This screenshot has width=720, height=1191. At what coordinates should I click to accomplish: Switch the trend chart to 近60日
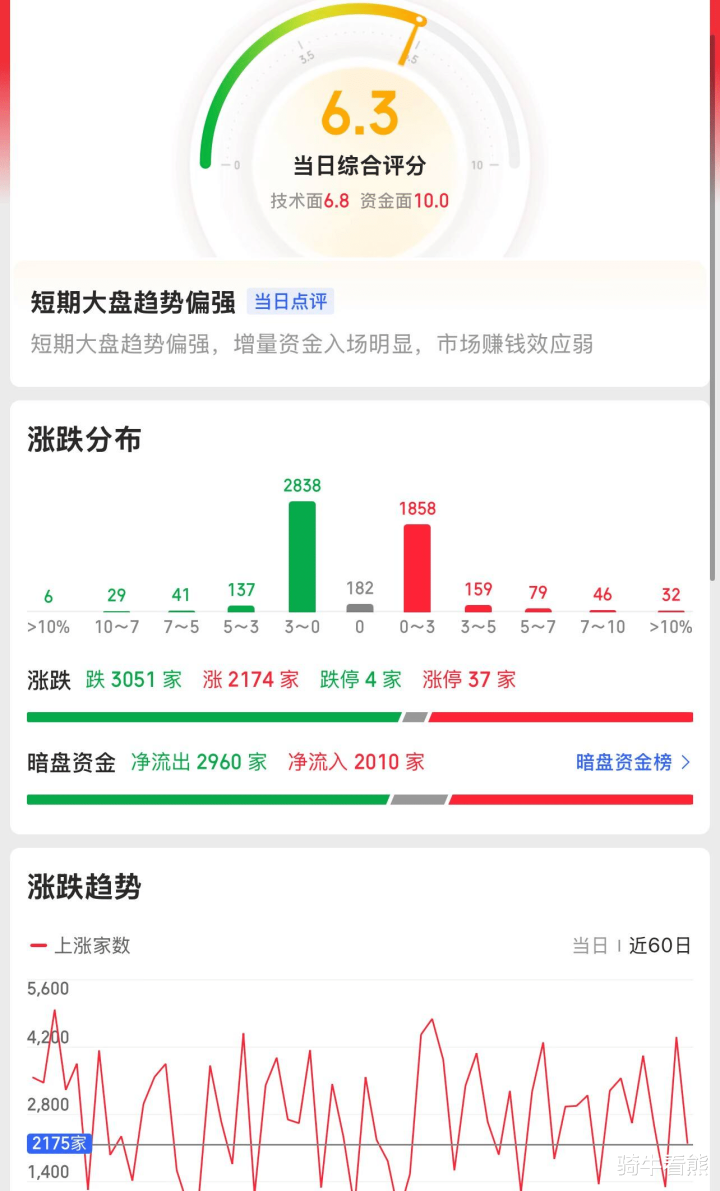pos(660,946)
